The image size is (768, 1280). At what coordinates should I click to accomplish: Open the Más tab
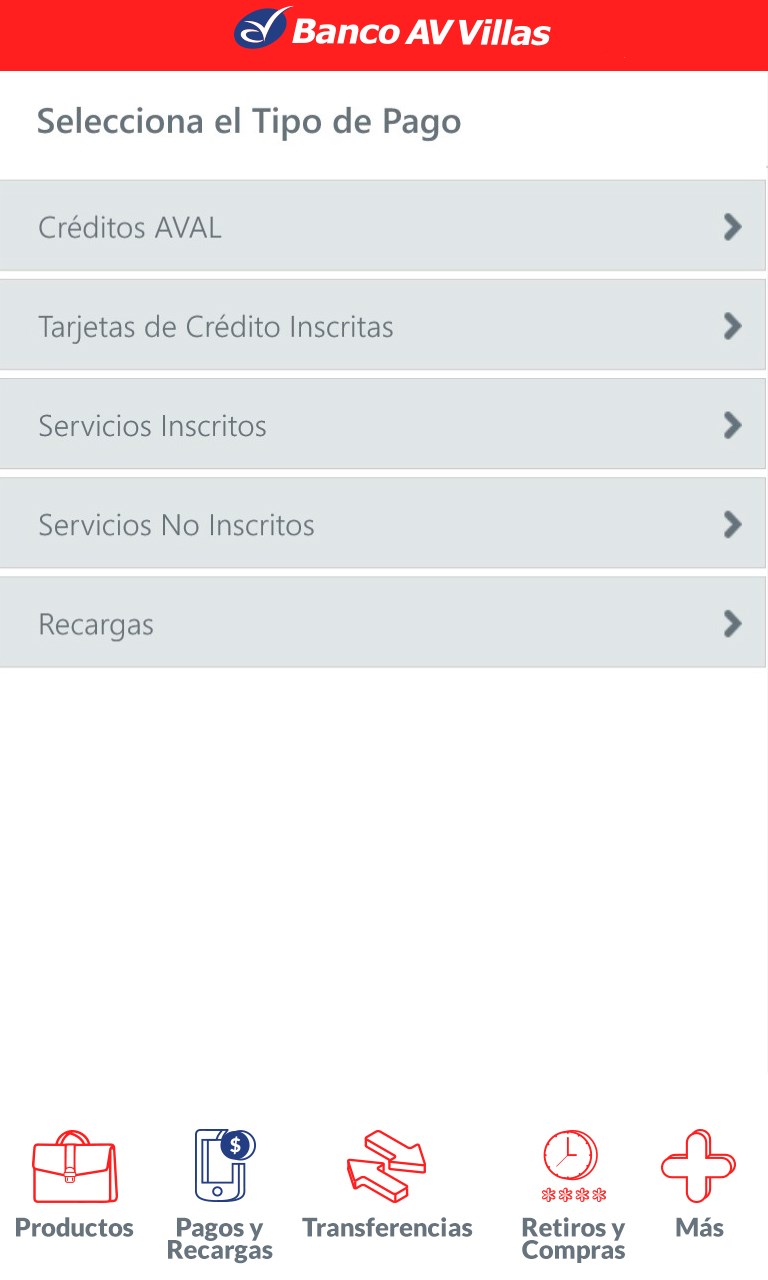(699, 1185)
